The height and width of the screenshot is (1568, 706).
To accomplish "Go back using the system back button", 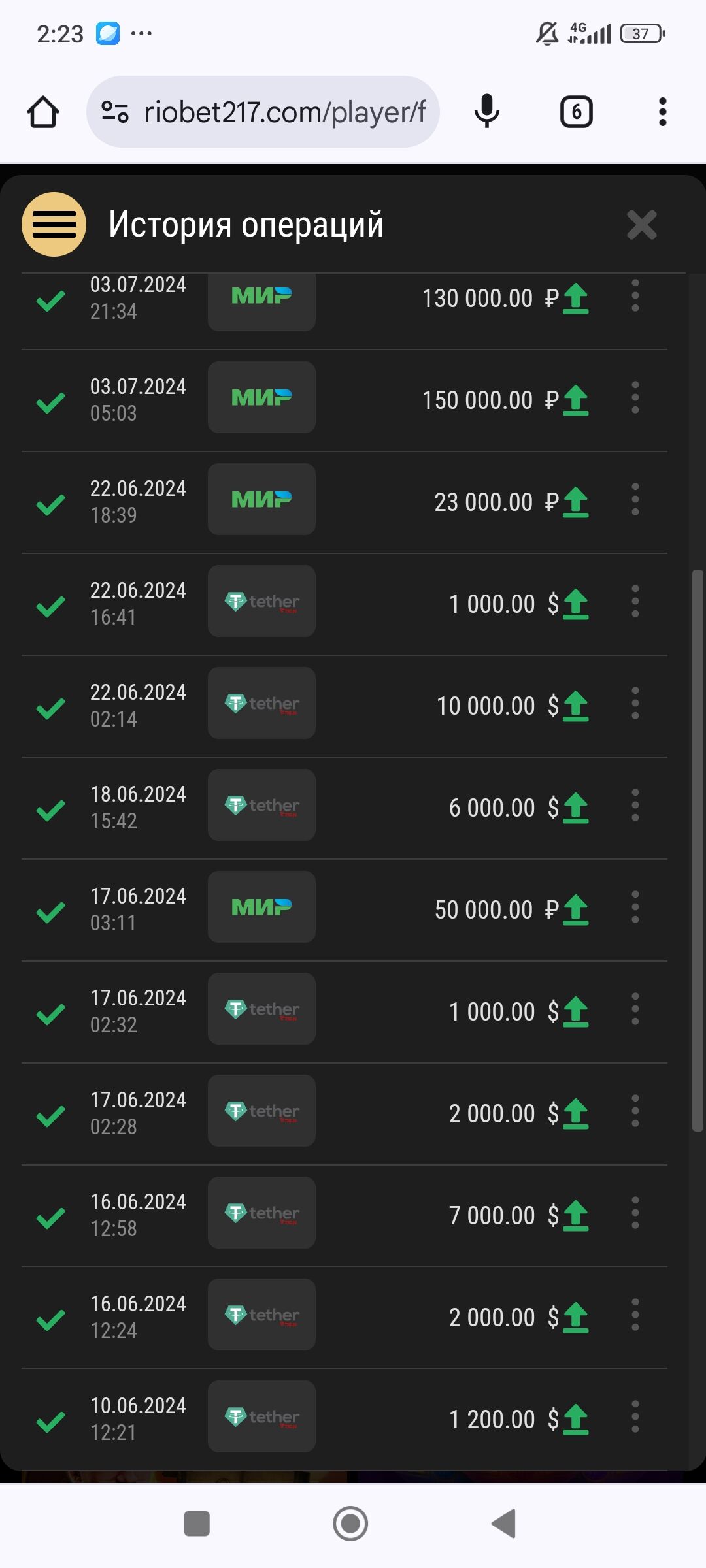I will click(x=504, y=1524).
